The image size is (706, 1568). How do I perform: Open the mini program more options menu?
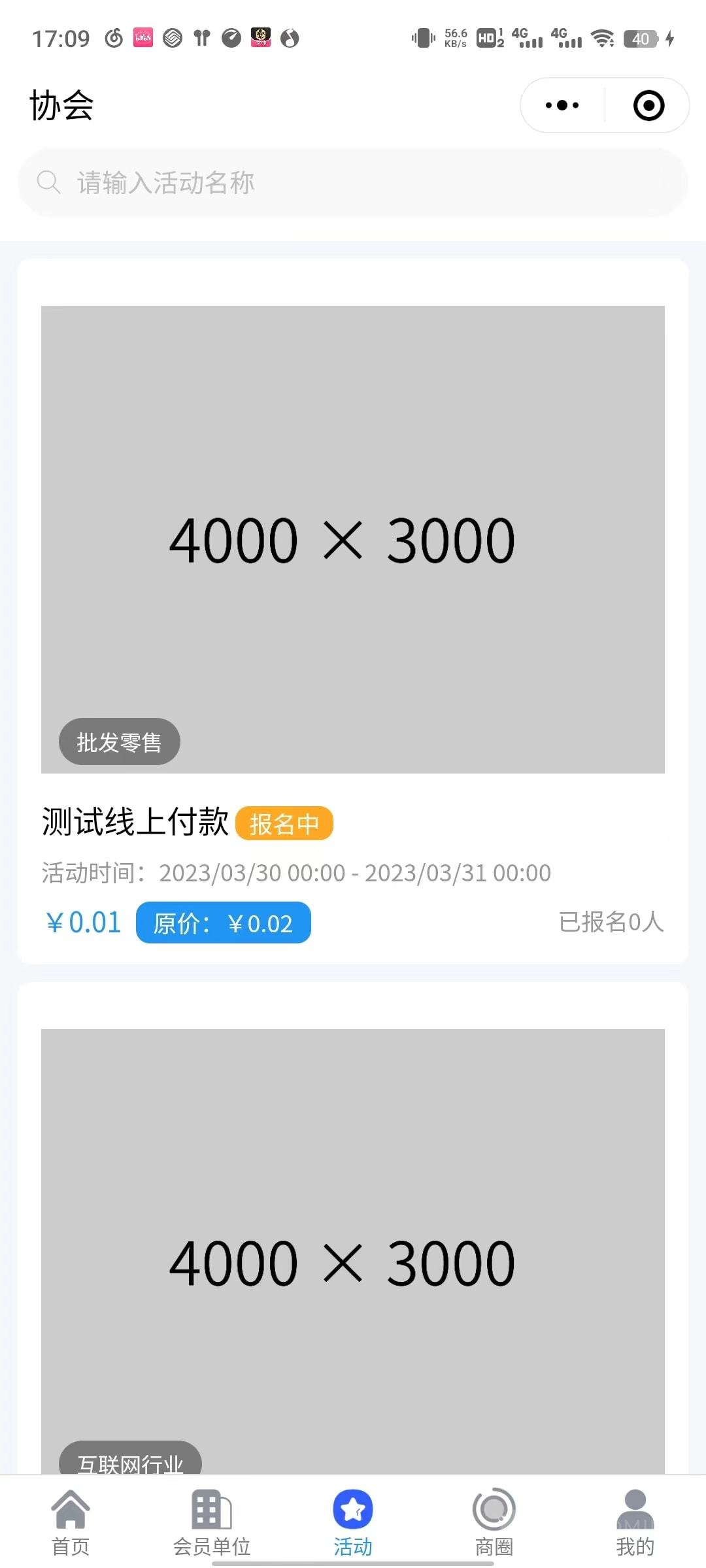click(562, 105)
